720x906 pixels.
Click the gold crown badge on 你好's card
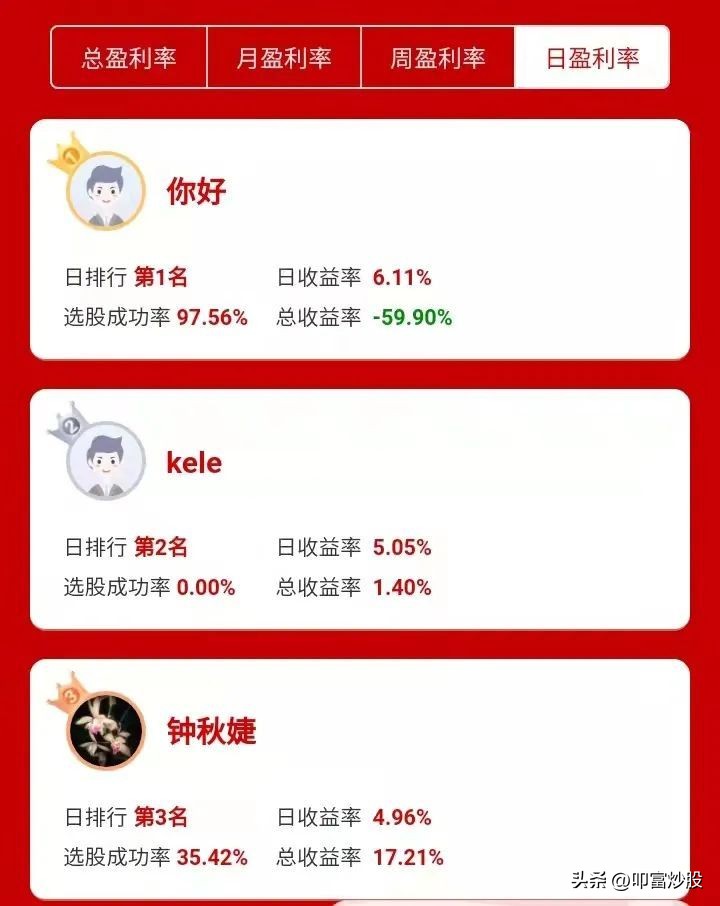70,150
